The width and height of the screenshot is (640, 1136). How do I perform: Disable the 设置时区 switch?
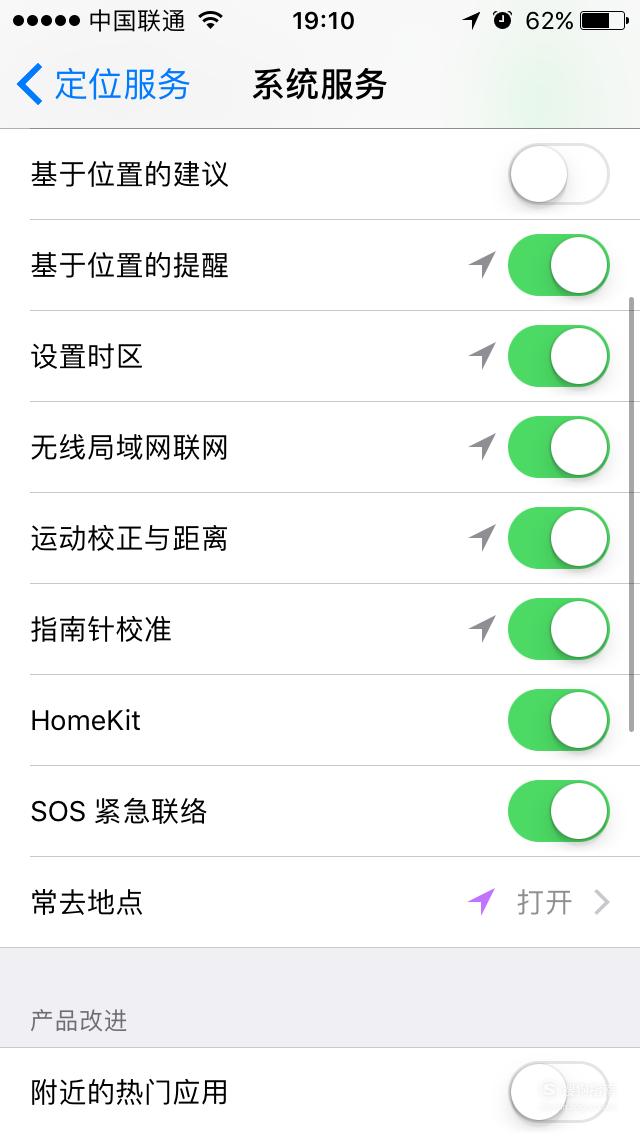click(559, 356)
